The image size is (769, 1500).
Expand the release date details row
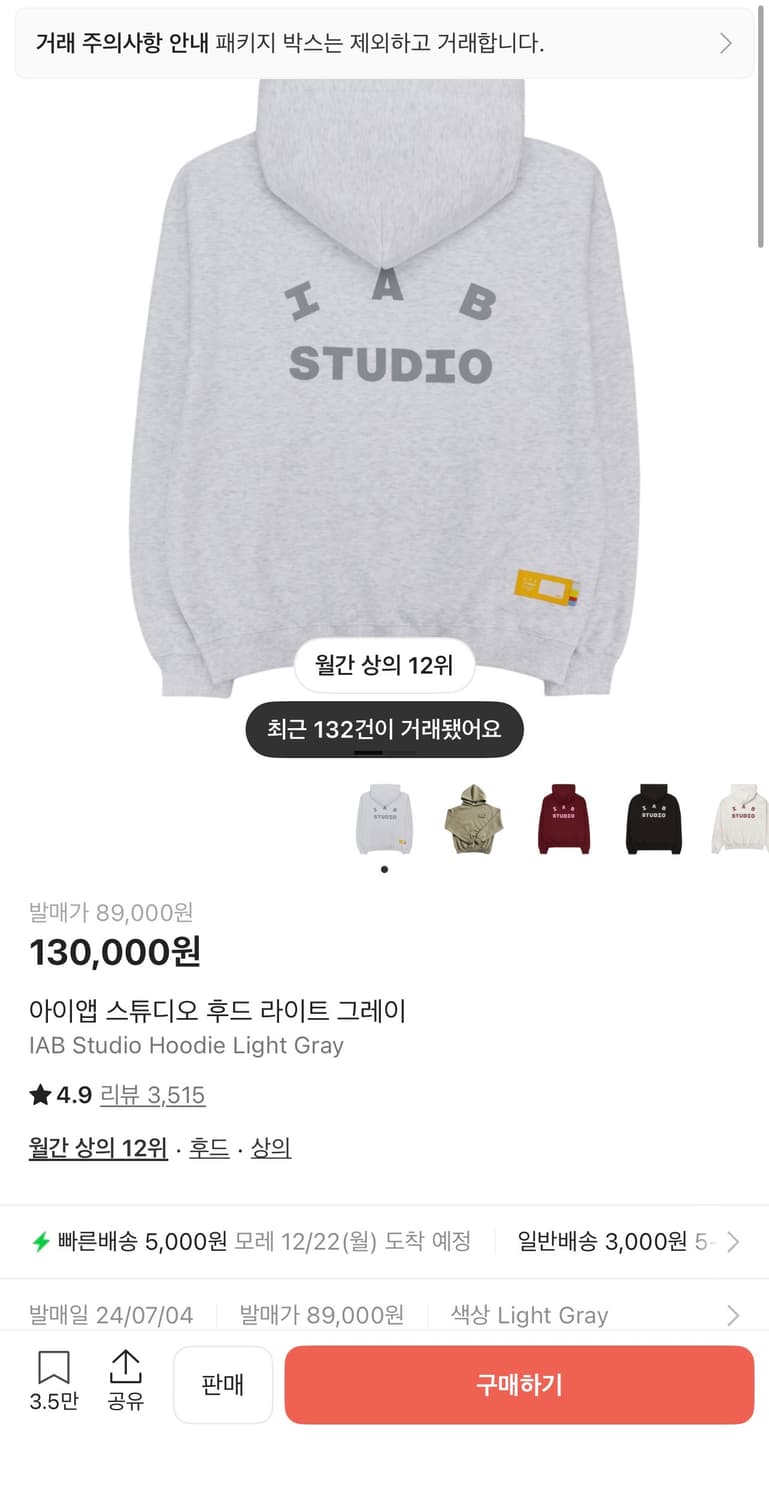[734, 1315]
